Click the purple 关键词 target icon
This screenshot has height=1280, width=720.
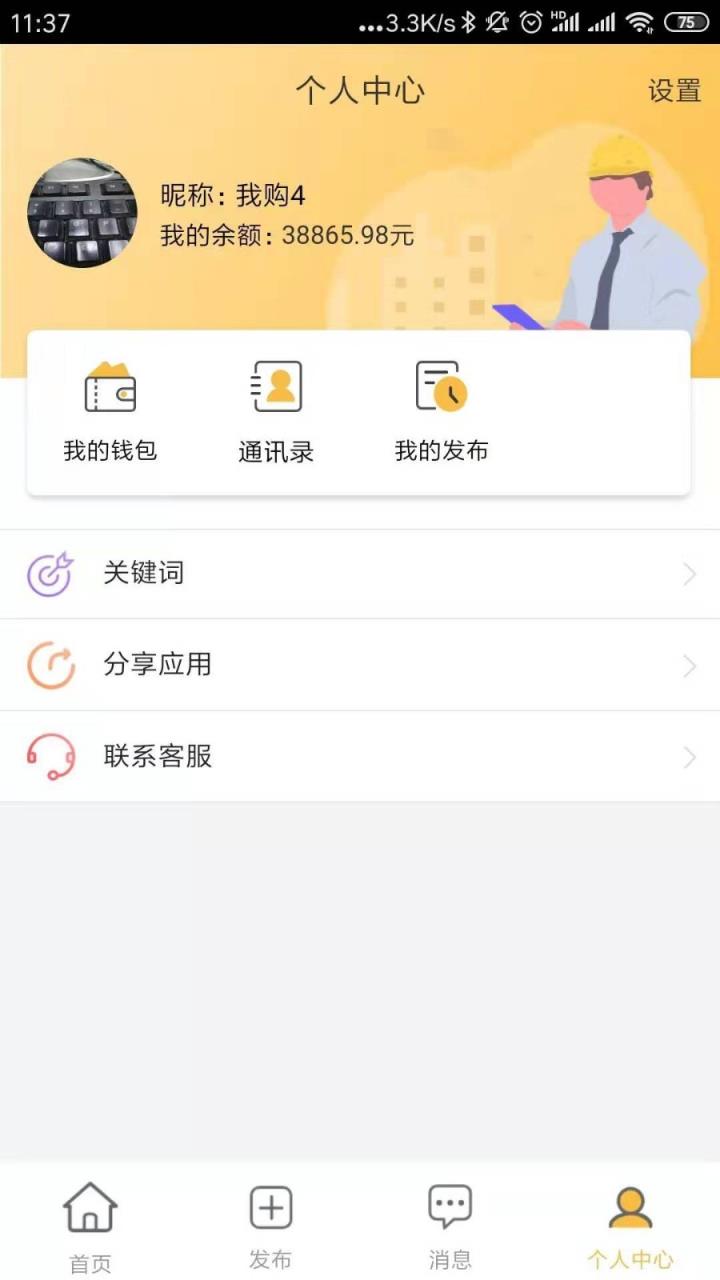[x=51, y=573]
